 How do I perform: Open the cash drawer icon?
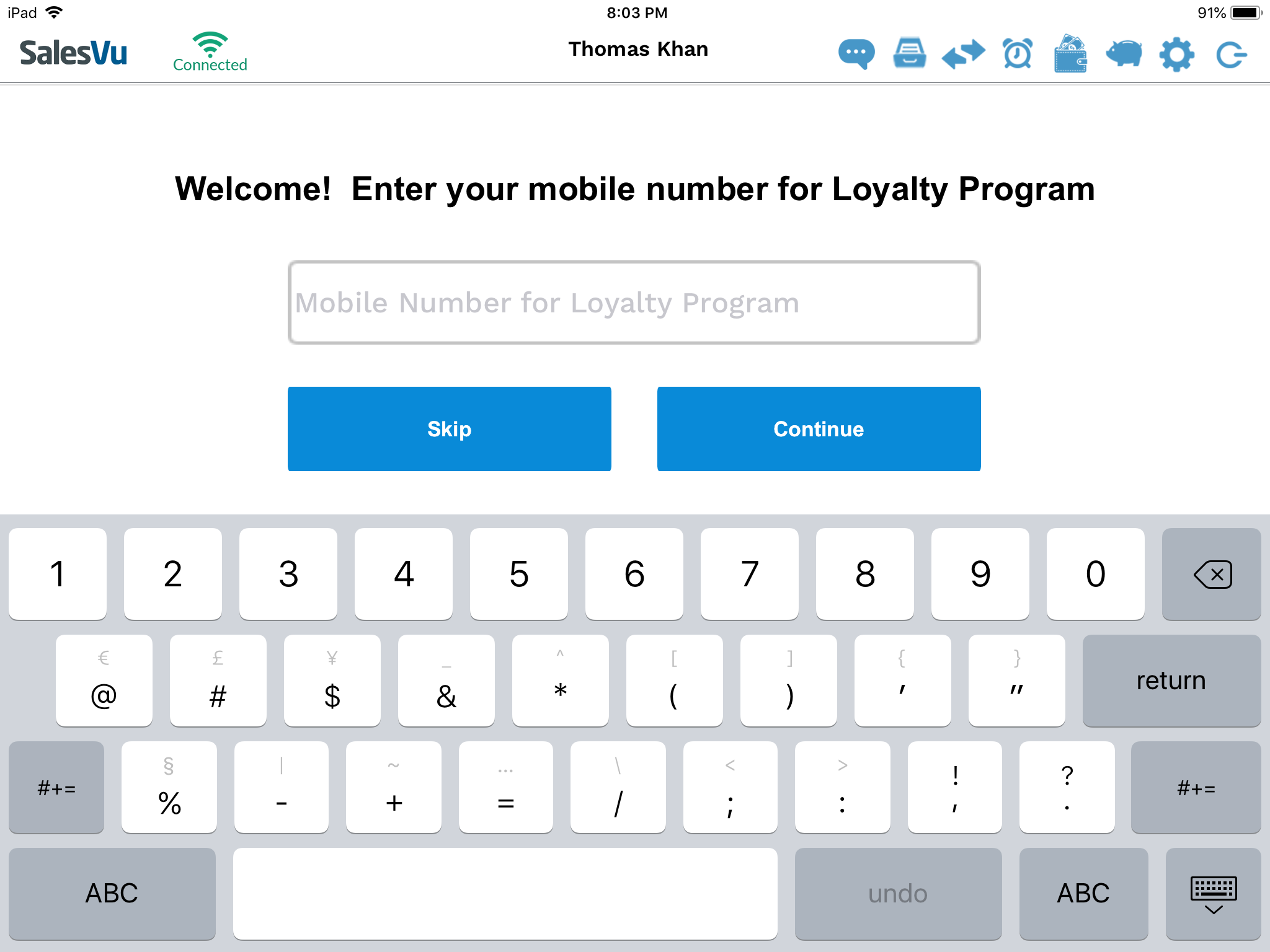tap(909, 53)
